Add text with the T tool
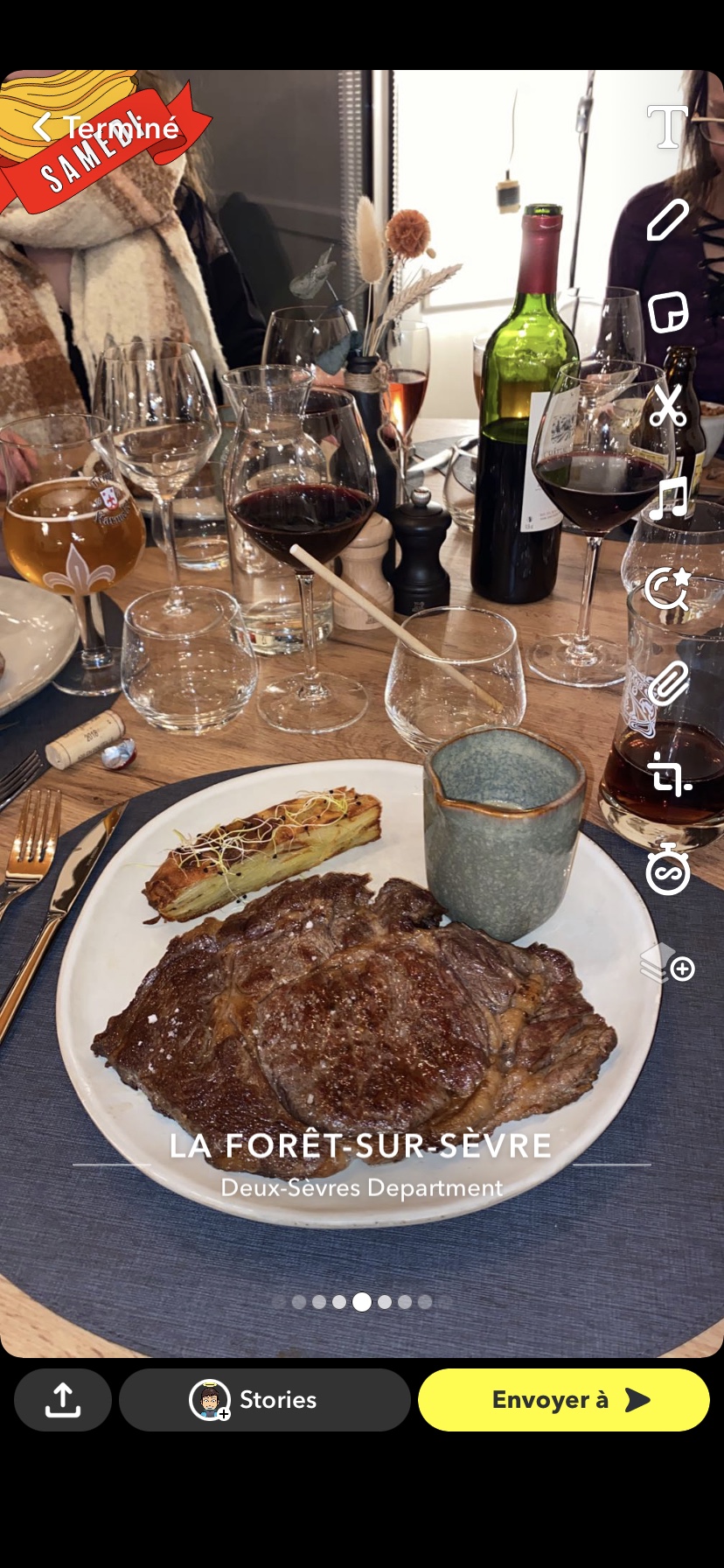This screenshot has width=724, height=1568. [x=667, y=128]
